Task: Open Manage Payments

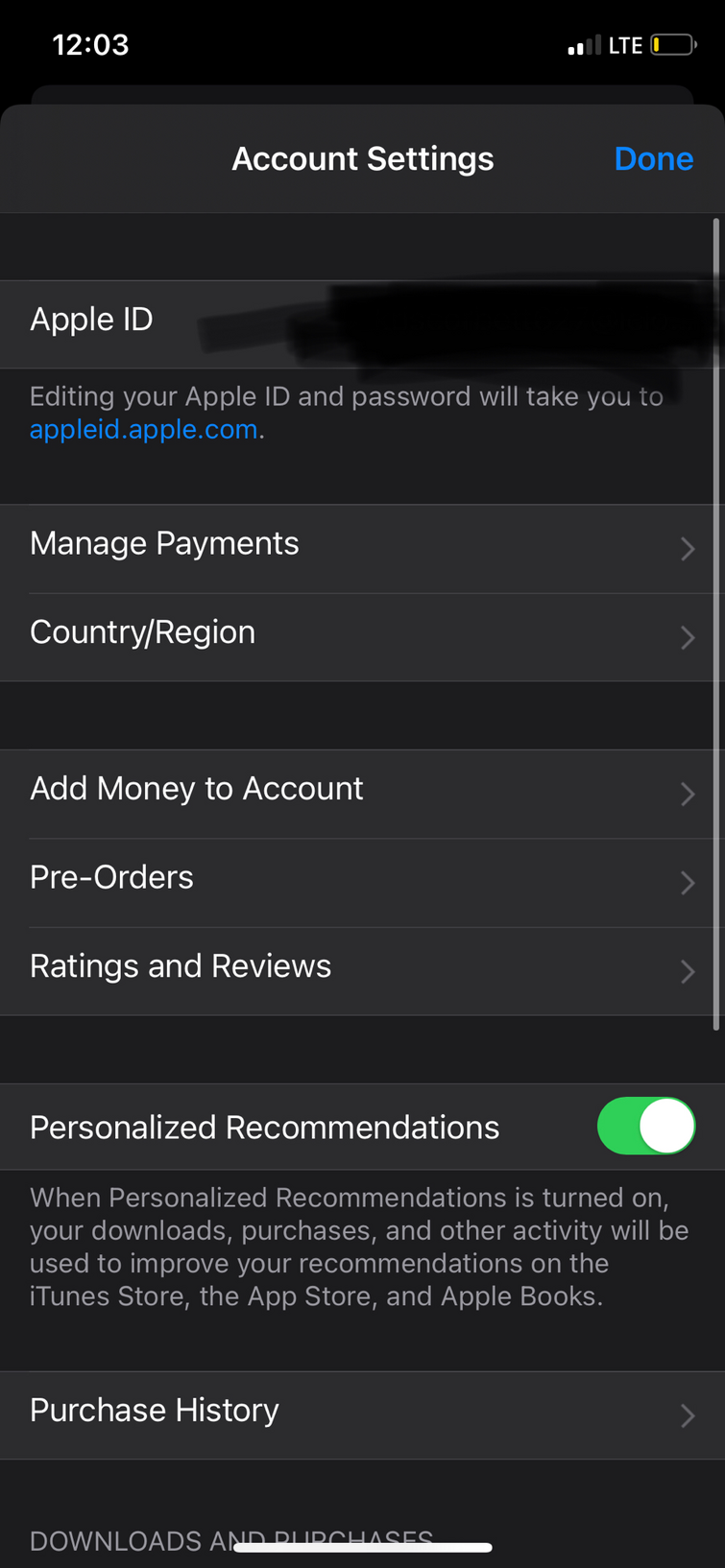Action: point(362,545)
